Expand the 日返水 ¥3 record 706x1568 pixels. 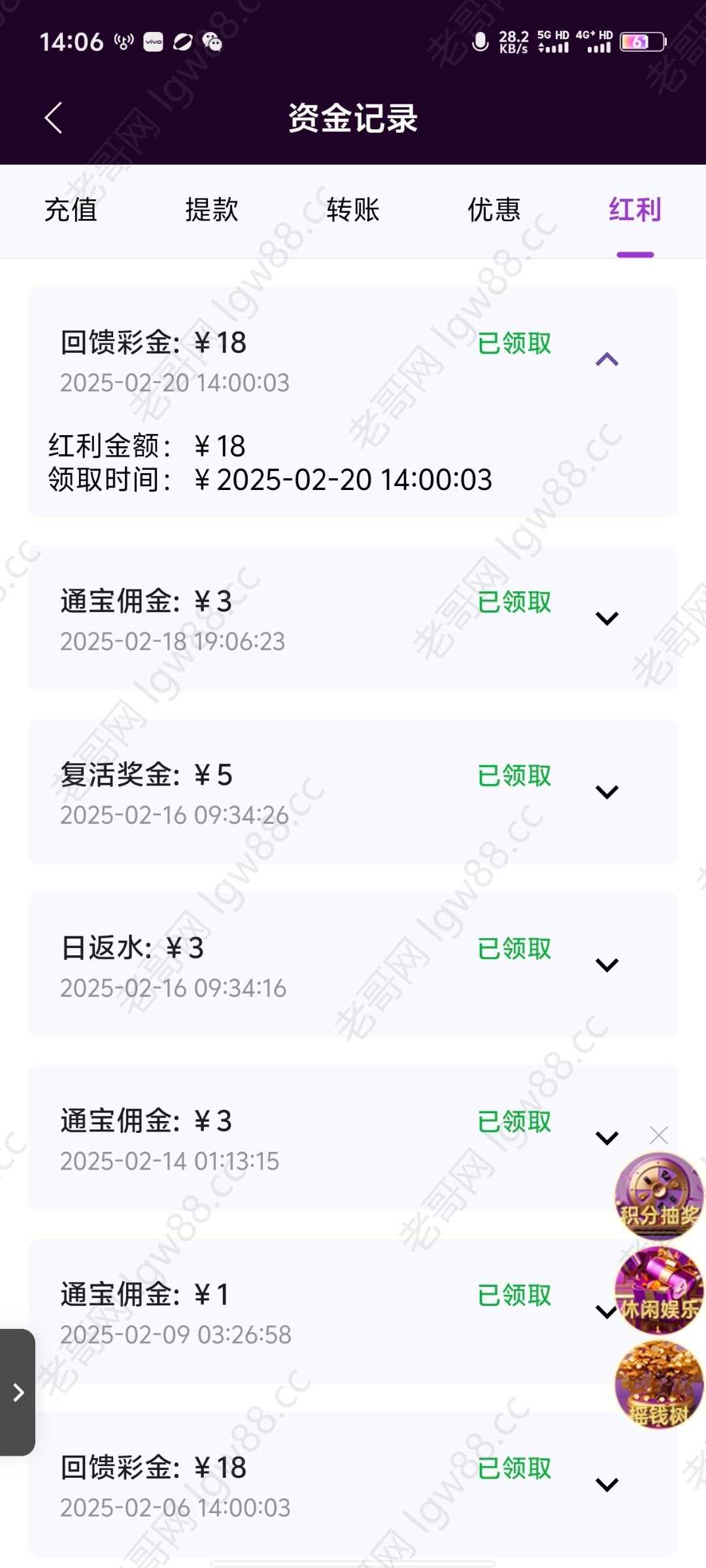pyautogui.click(x=607, y=965)
